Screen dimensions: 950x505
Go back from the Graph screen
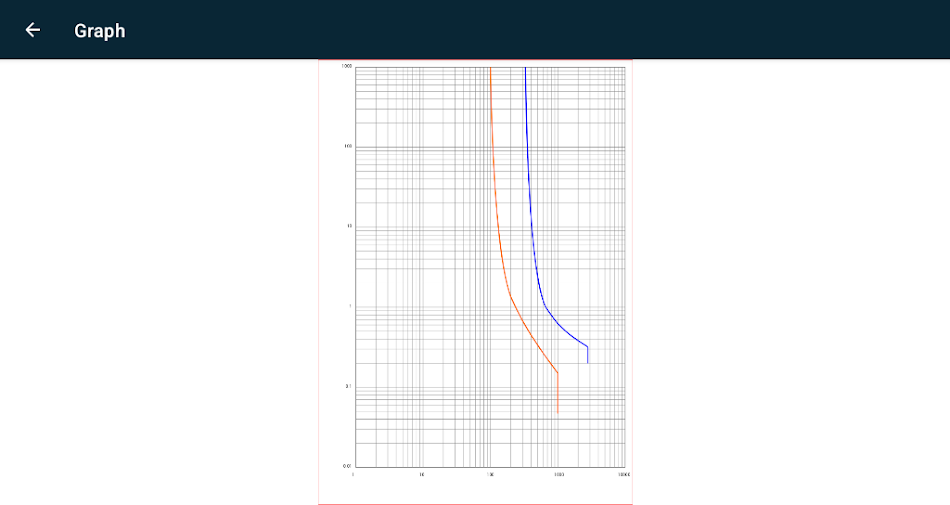(x=33, y=30)
